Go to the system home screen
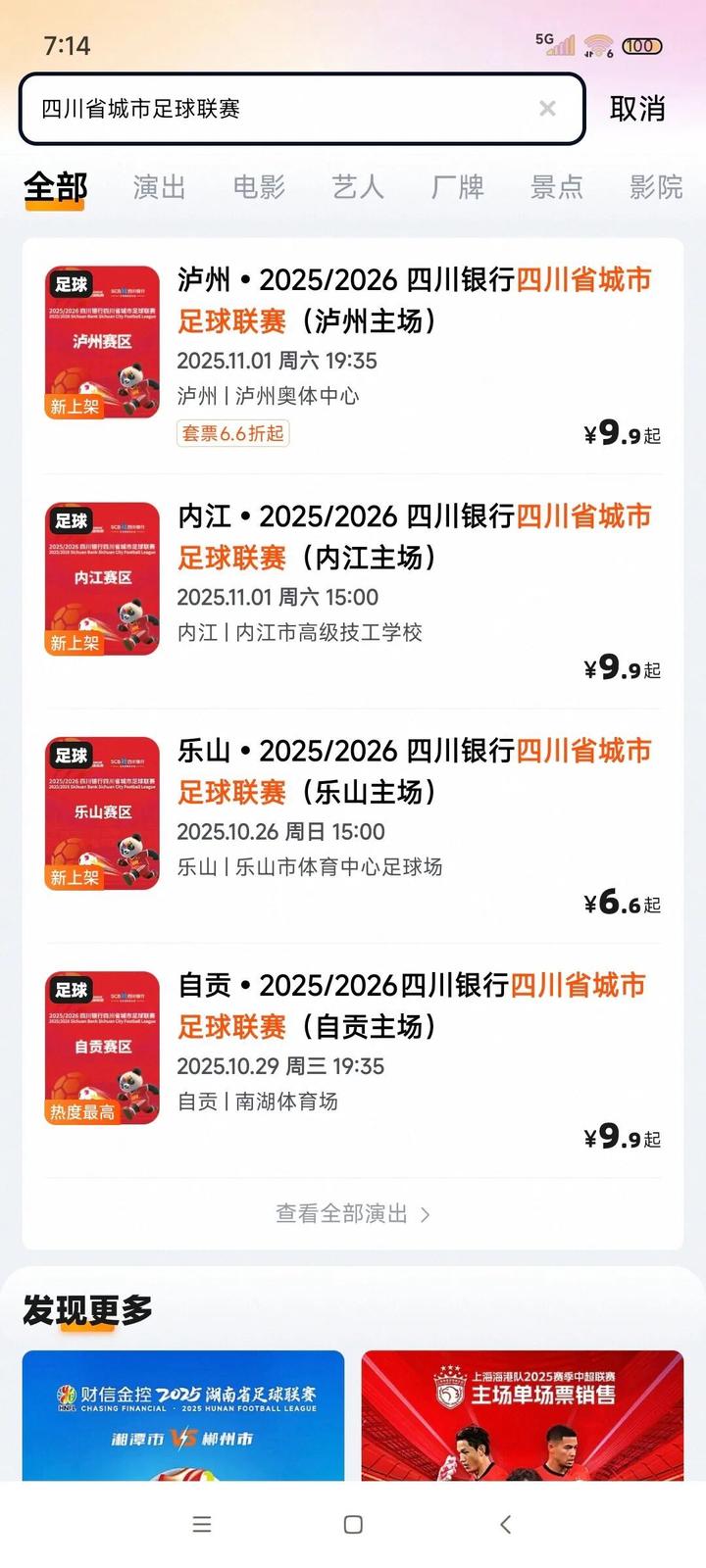706x1568 pixels. 353,1524
